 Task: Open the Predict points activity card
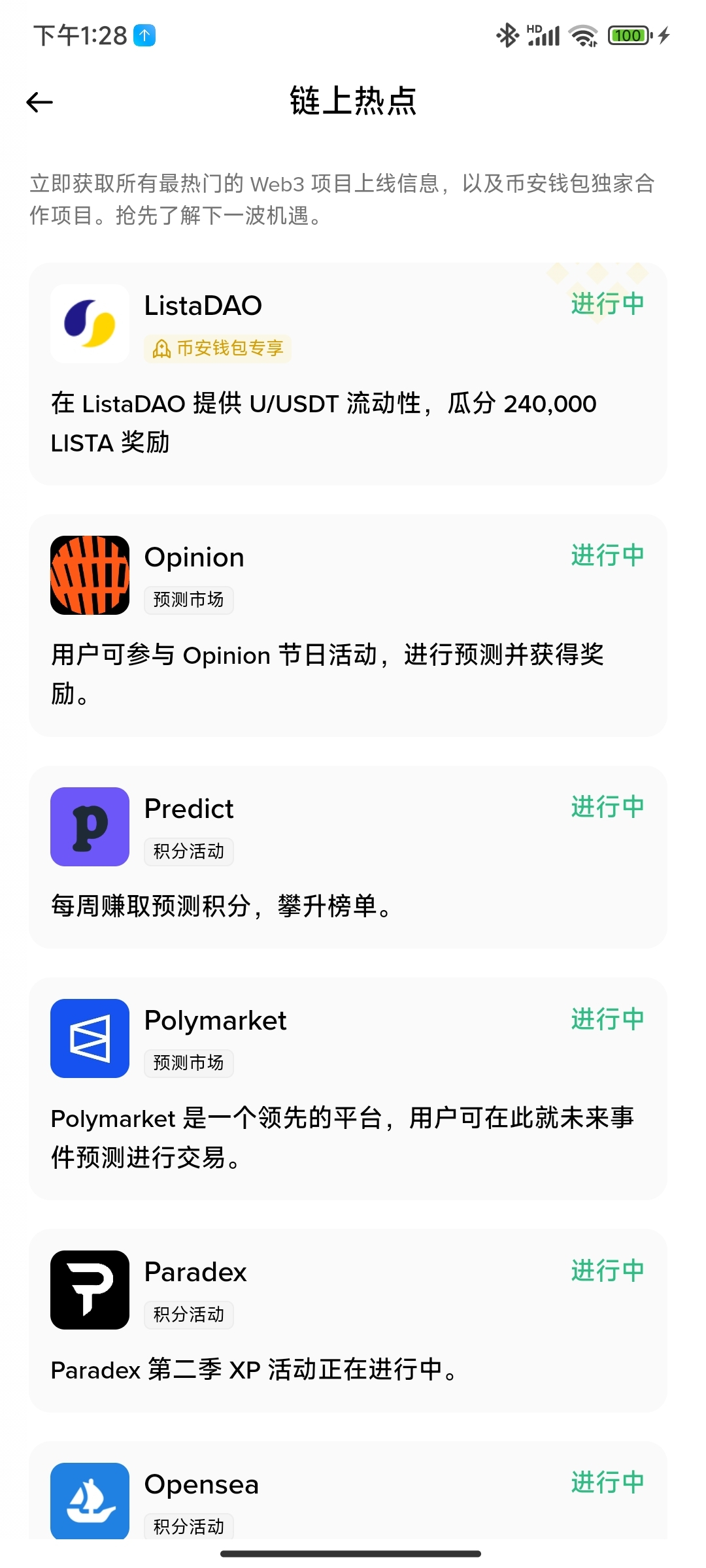click(x=348, y=857)
